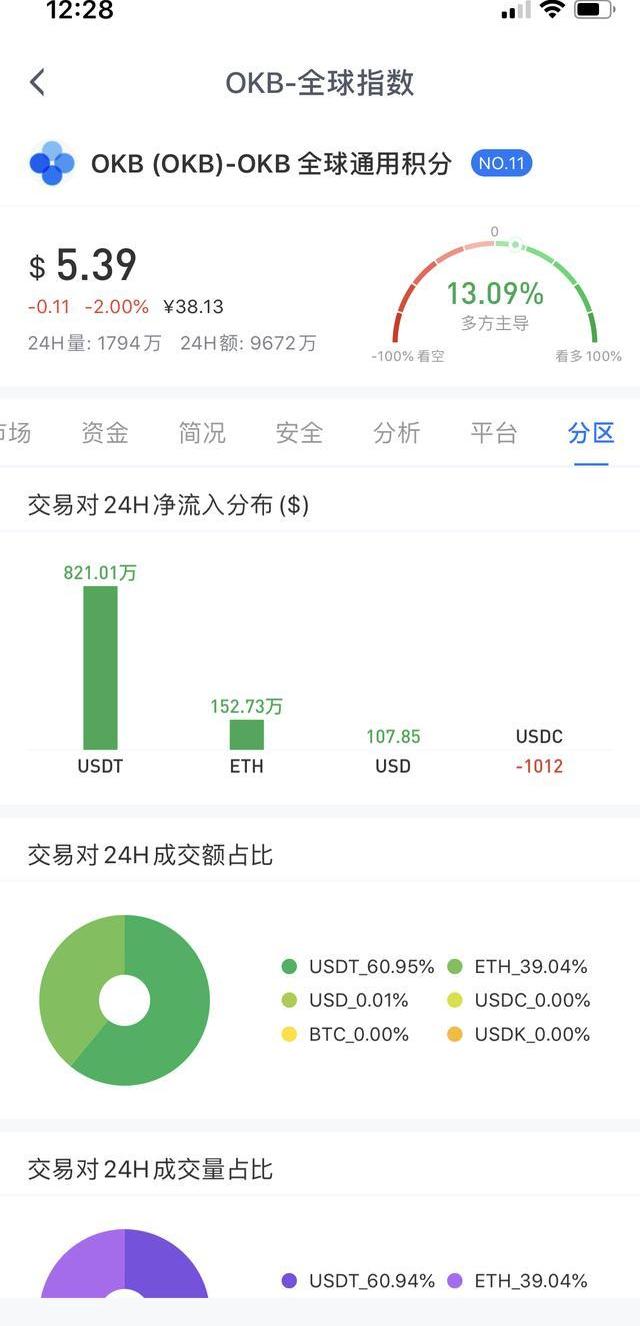This screenshot has width=640, height=1326.
Task: Open the partially visible 市场 tab
Action: [14, 433]
